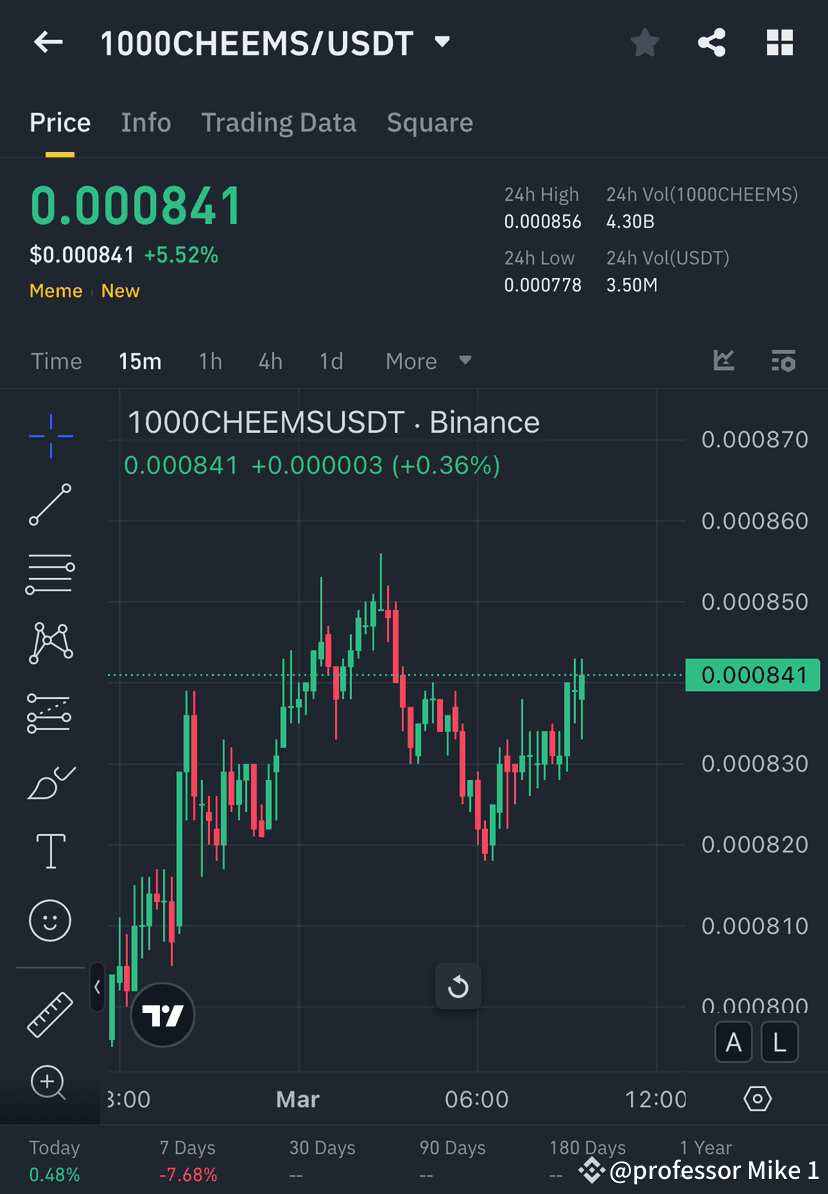Collapse the drawing toolbar with the chevron

95,987
